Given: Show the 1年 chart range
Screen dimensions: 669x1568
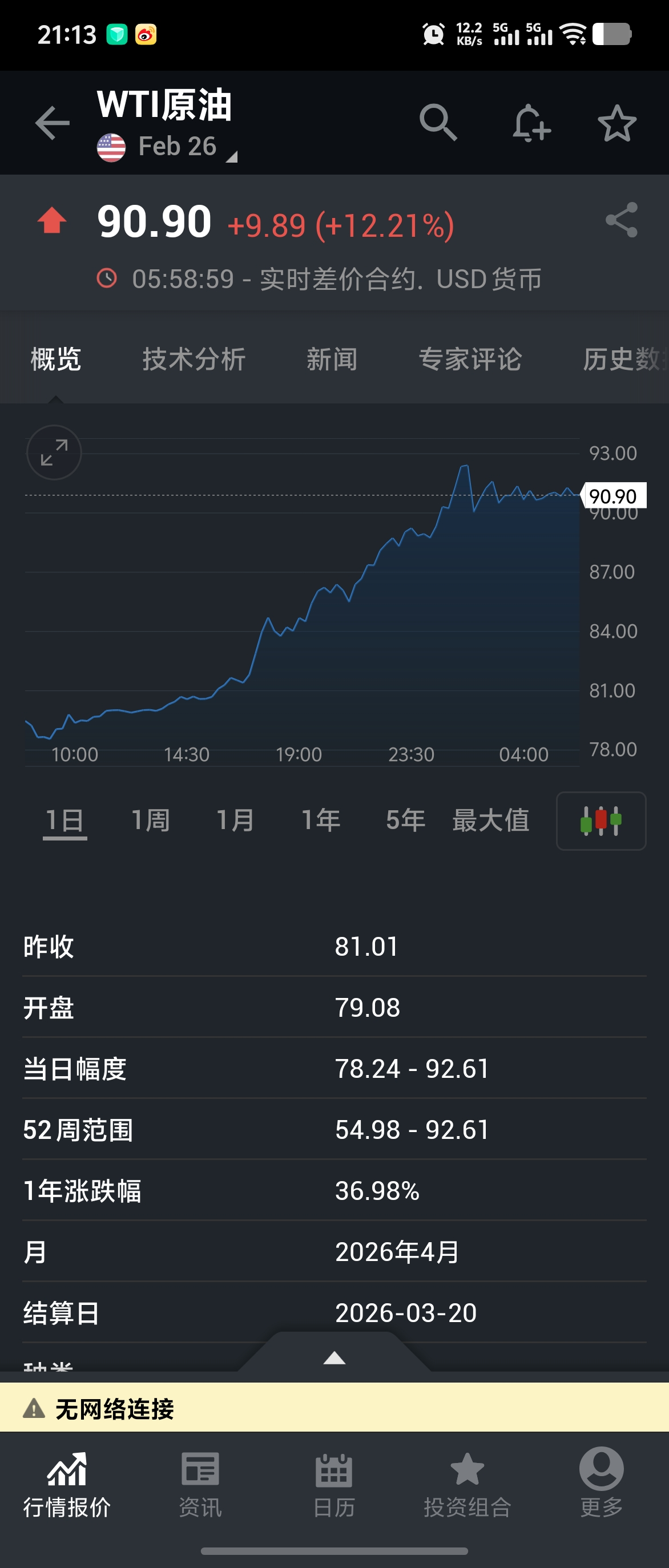Looking at the screenshot, I should pos(321,820).
